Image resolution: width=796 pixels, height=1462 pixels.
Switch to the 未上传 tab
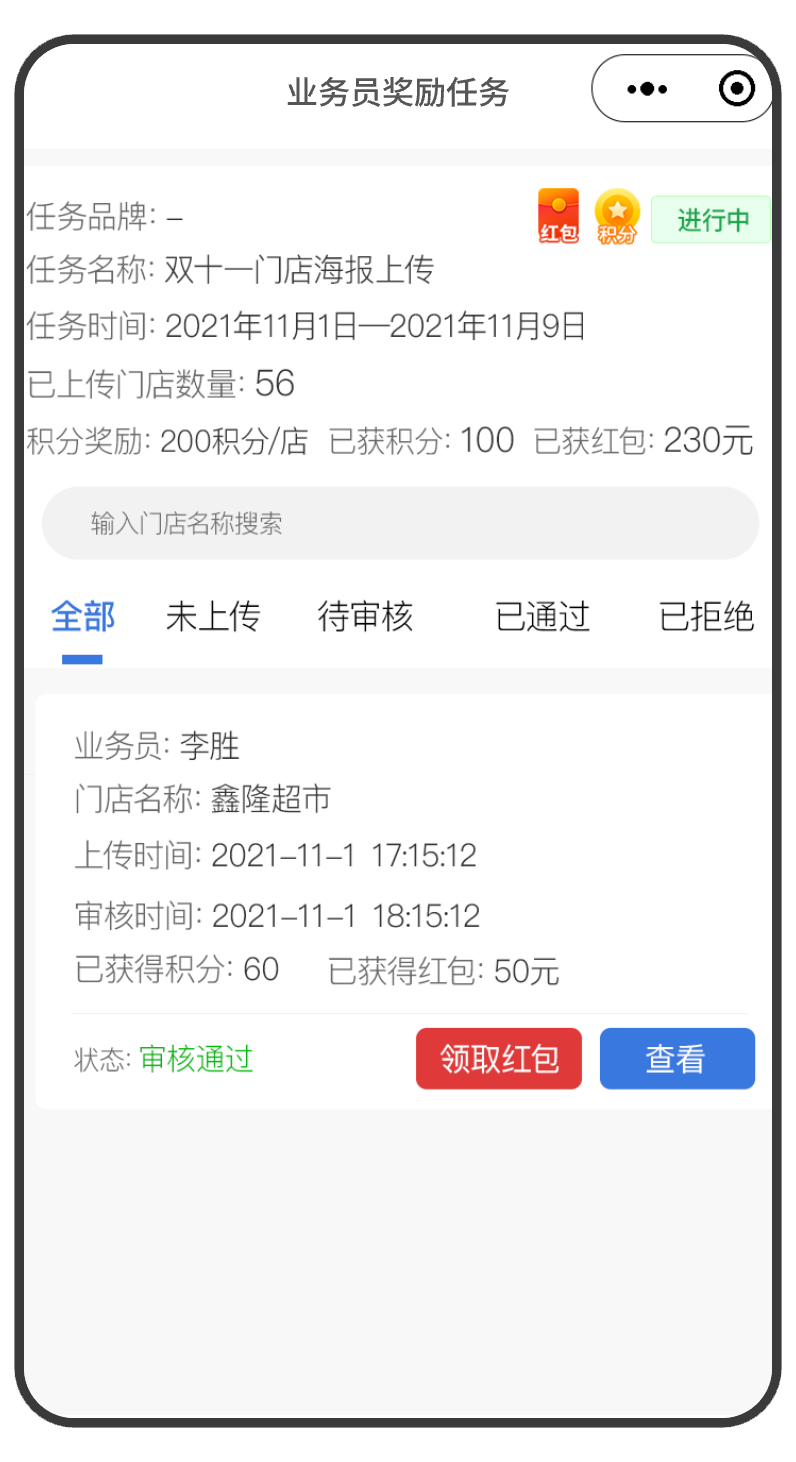tap(212, 617)
